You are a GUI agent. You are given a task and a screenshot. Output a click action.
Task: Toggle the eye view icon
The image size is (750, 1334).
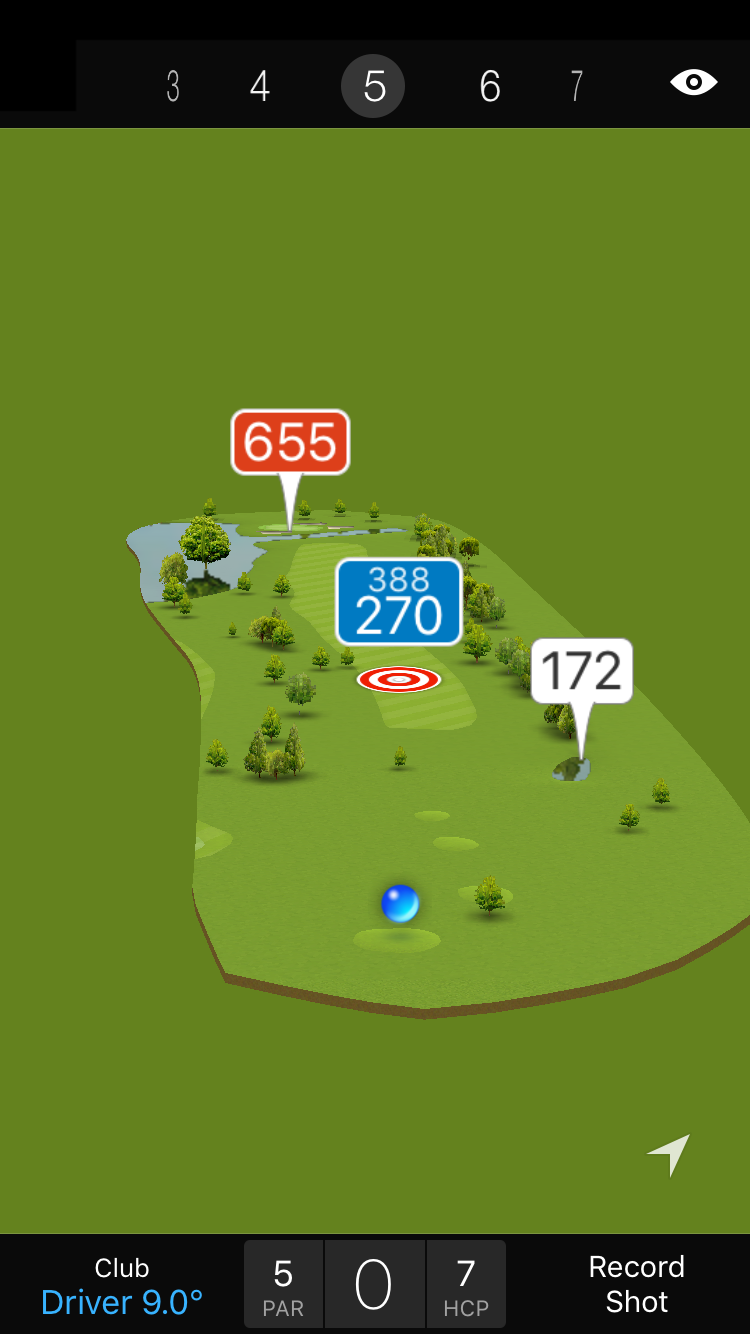[693, 83]
